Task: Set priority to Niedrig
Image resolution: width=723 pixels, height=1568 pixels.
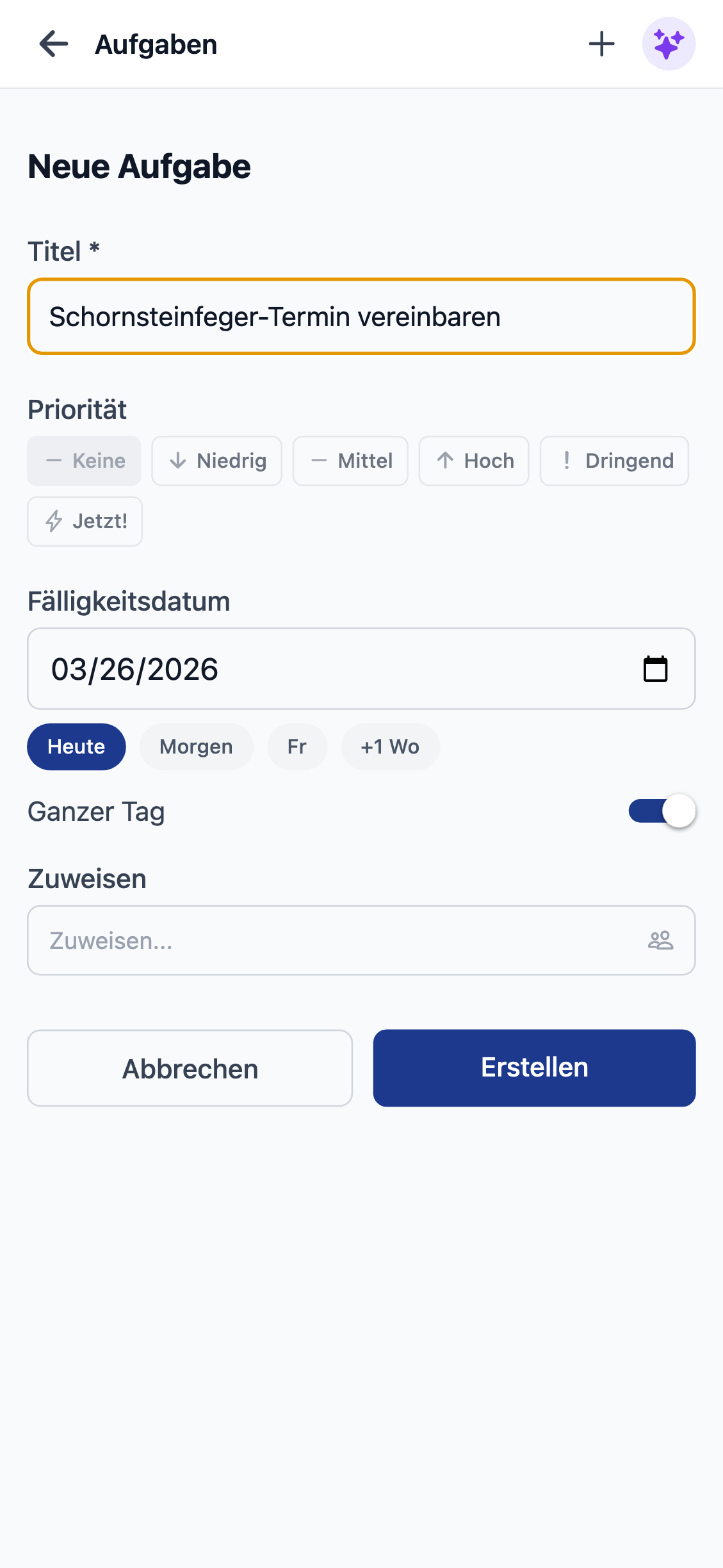Action: click(x=217, y=461)
